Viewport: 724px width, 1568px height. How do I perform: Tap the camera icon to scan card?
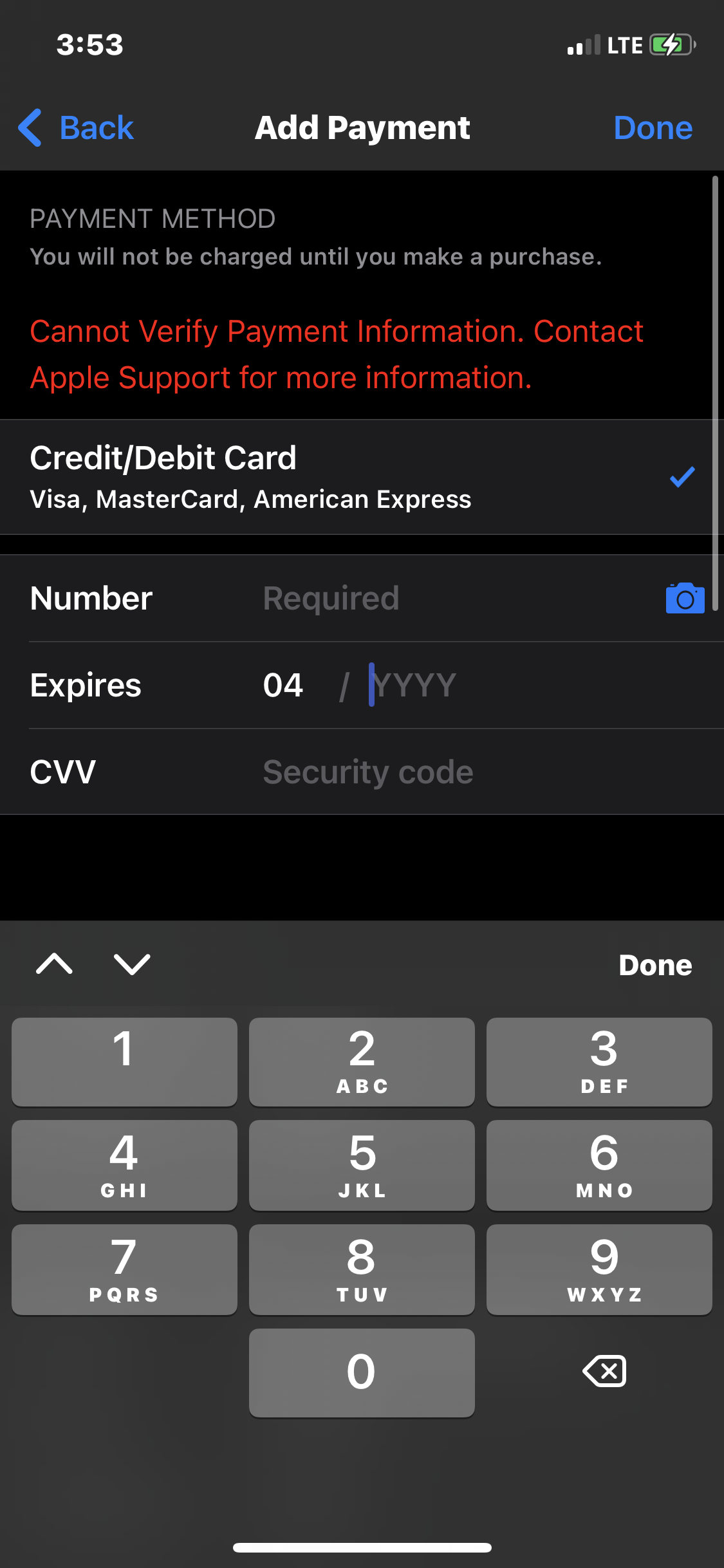[x=684, y=597]
